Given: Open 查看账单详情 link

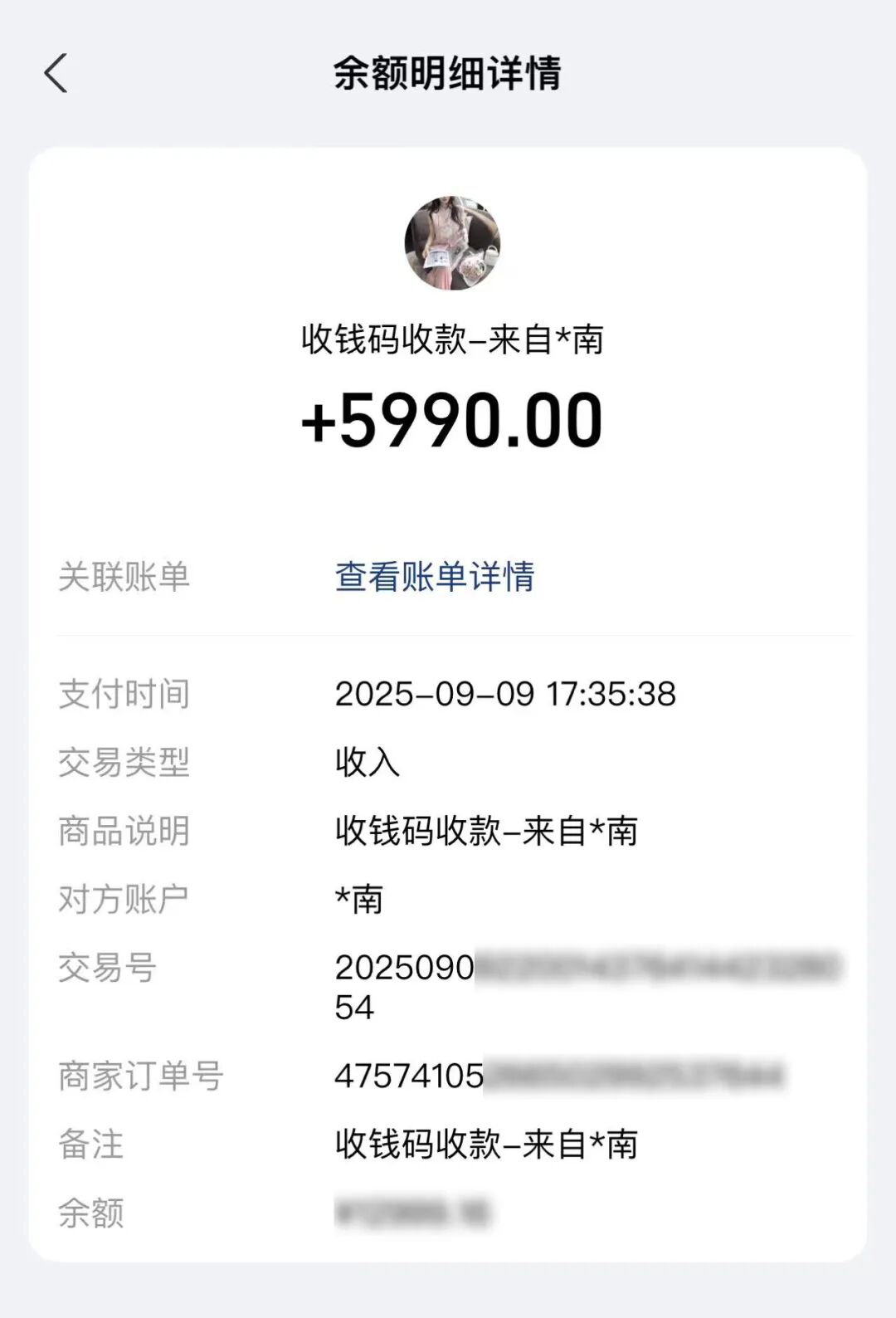Looking at the screenshot, I should point(435,576).
